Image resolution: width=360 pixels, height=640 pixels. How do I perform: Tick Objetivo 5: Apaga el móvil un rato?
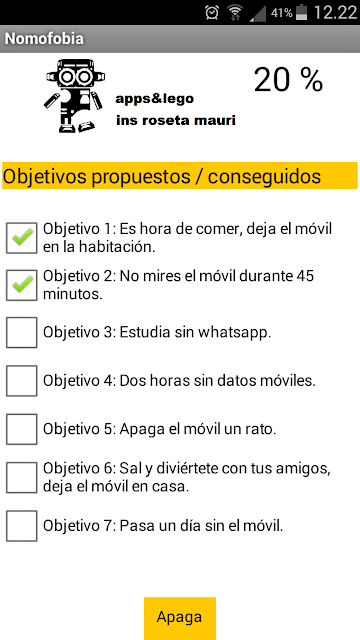coord(22,429)
